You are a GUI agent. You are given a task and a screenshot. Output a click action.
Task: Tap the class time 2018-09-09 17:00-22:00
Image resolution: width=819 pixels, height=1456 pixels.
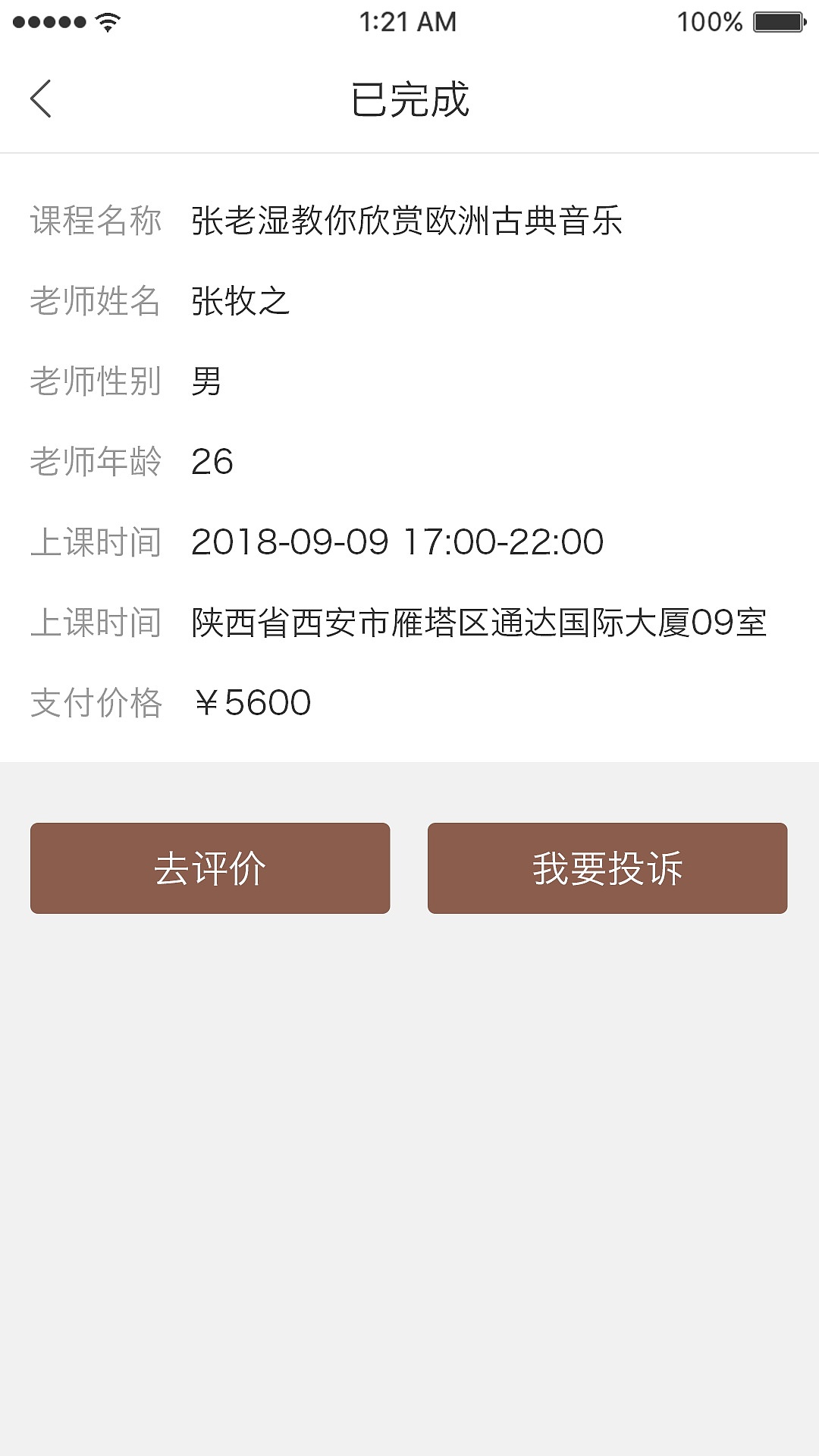click(x=398, y=541)
